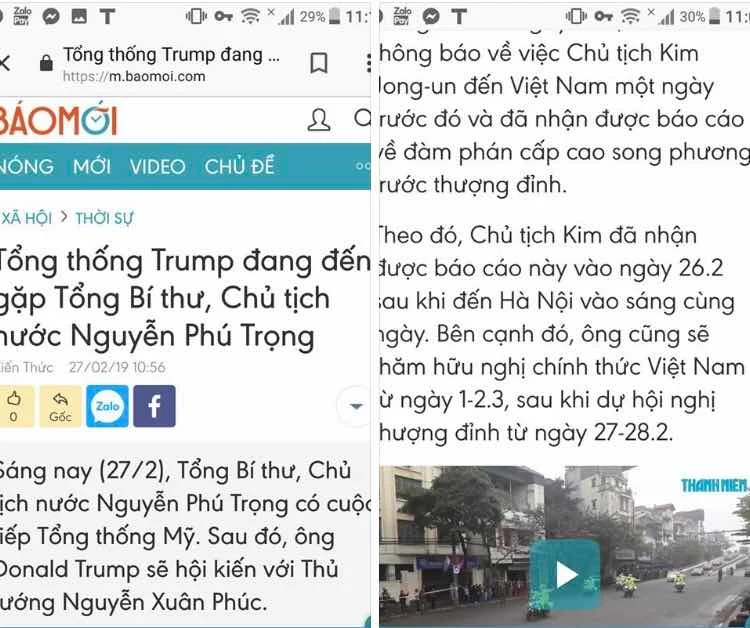Open the original source via Gốc
This screenshot has height=628, width=750.
[60, 406]
